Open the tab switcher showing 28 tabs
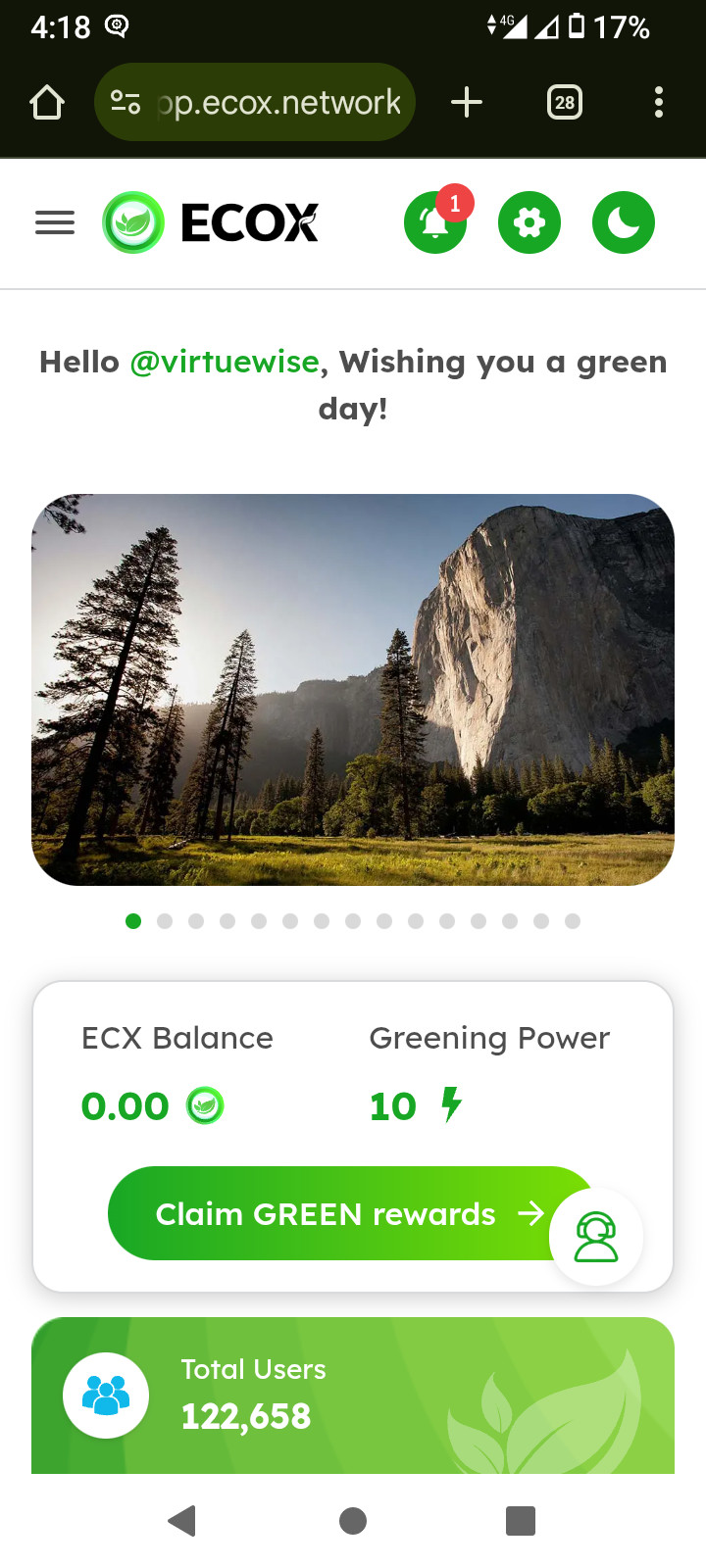 coord(564,102)
